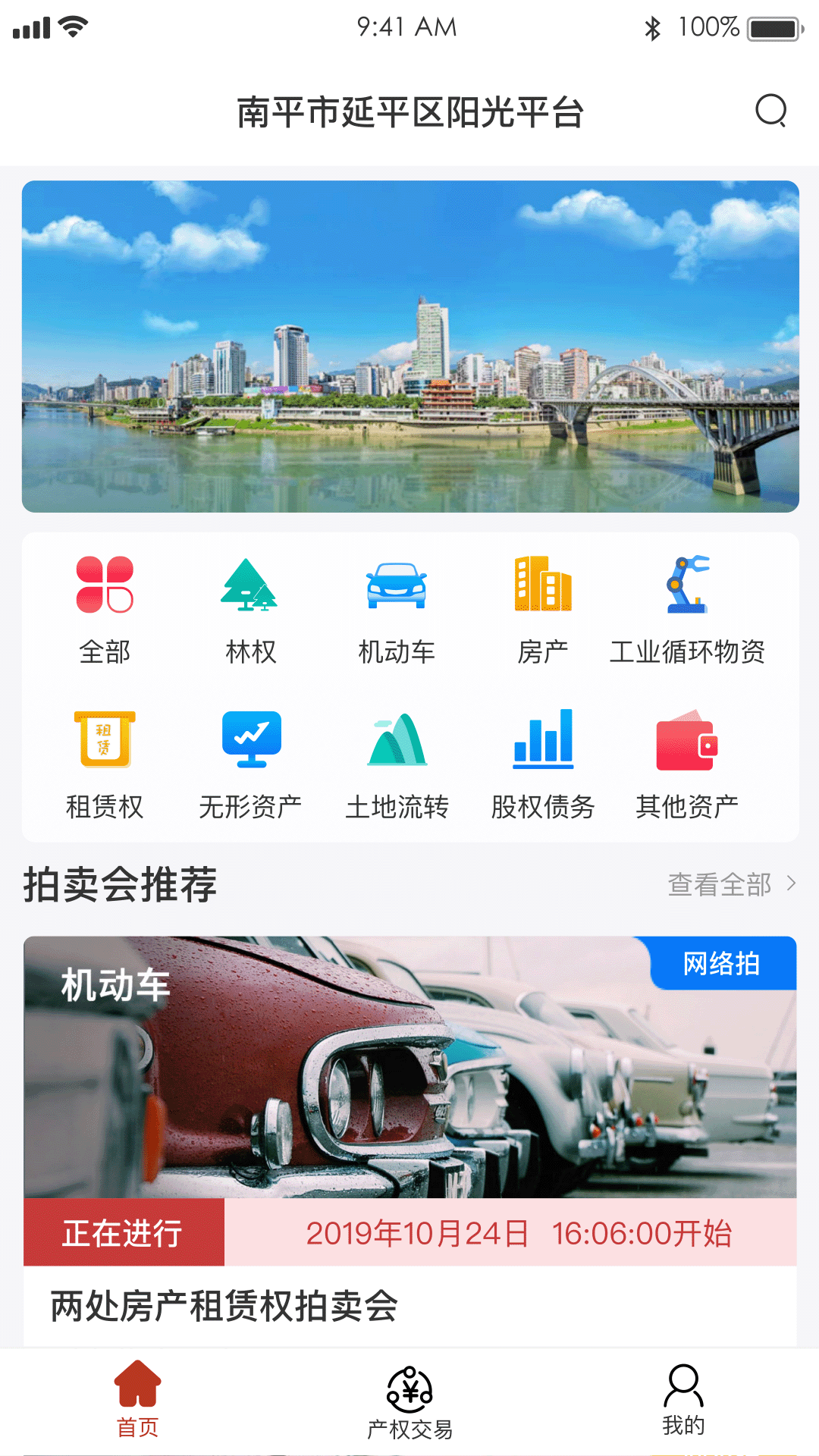819x1456 pixels.
Task: Open the search magnifier in the header
Action: tap(771, 111)
